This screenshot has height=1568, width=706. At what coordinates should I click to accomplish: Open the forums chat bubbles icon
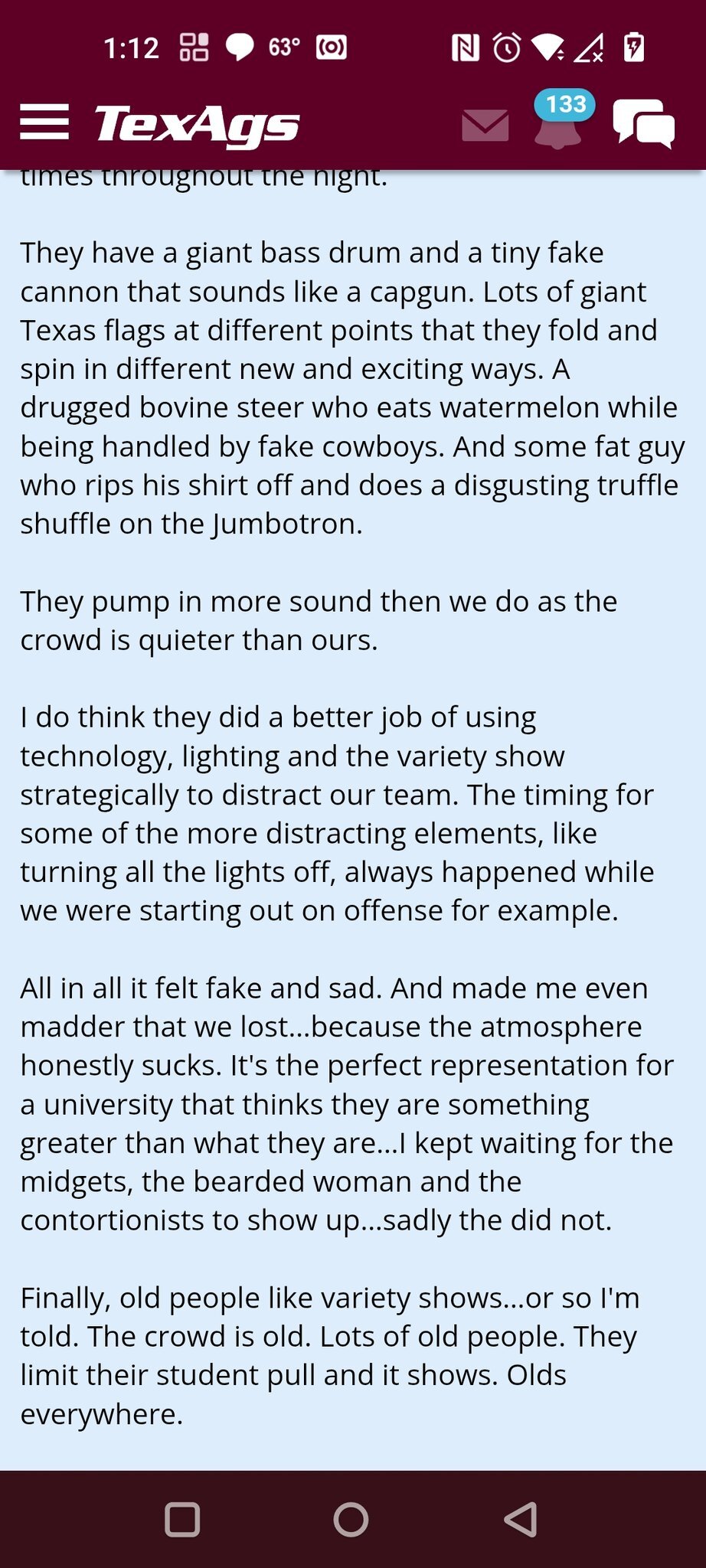(x=643, y=124)
